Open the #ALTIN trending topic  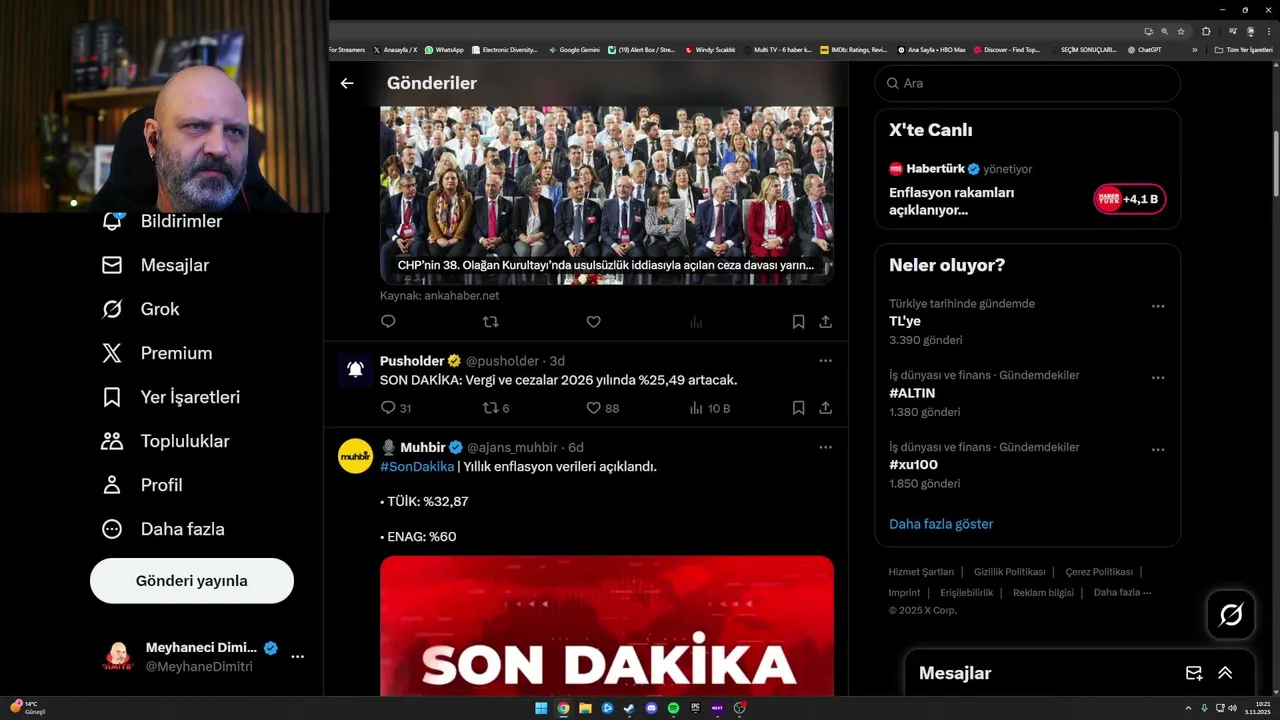coord(912,393)
